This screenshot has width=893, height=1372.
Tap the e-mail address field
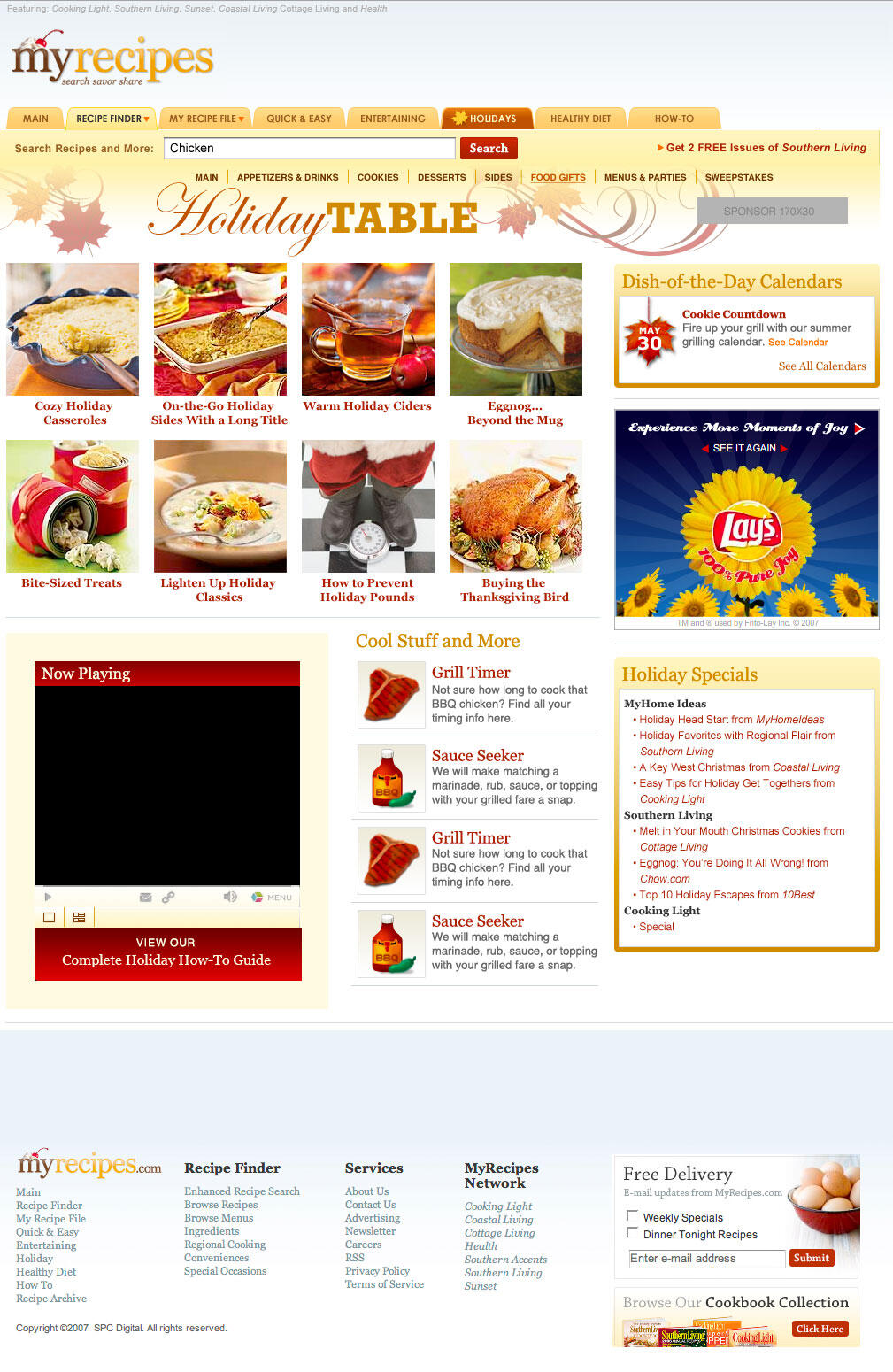[706, 1258]
